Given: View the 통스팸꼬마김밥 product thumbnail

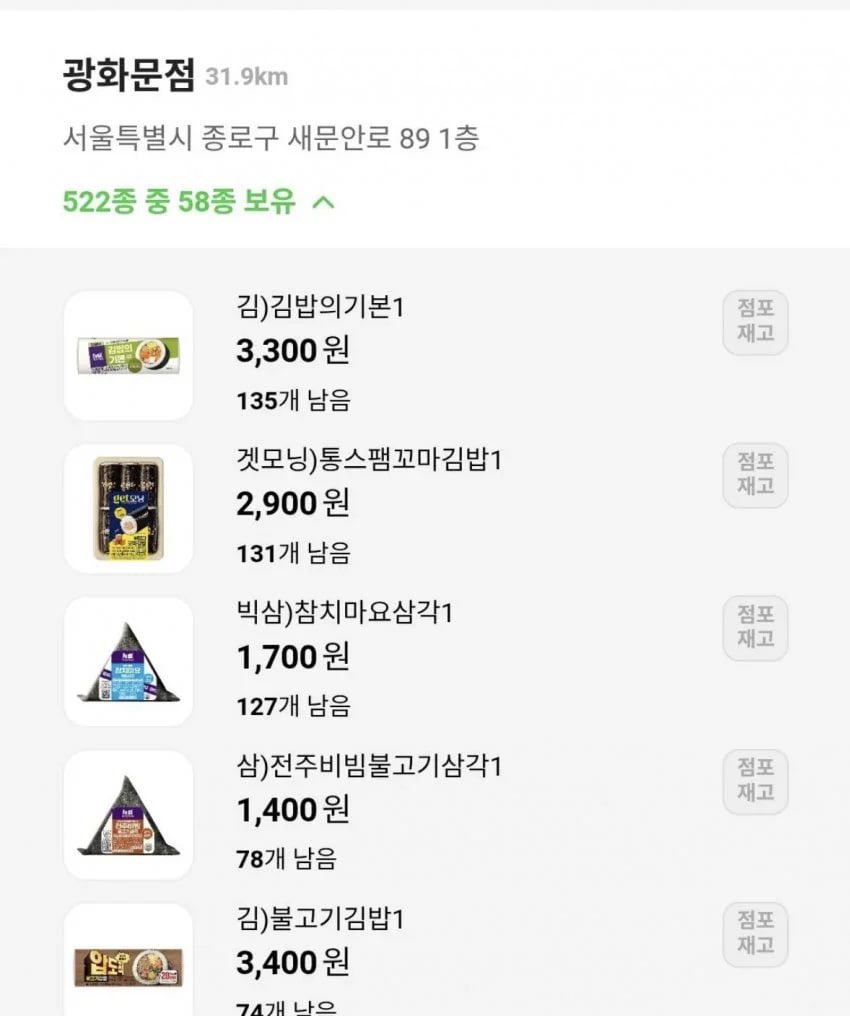Looking at the screenshot, I should (127, 507).
